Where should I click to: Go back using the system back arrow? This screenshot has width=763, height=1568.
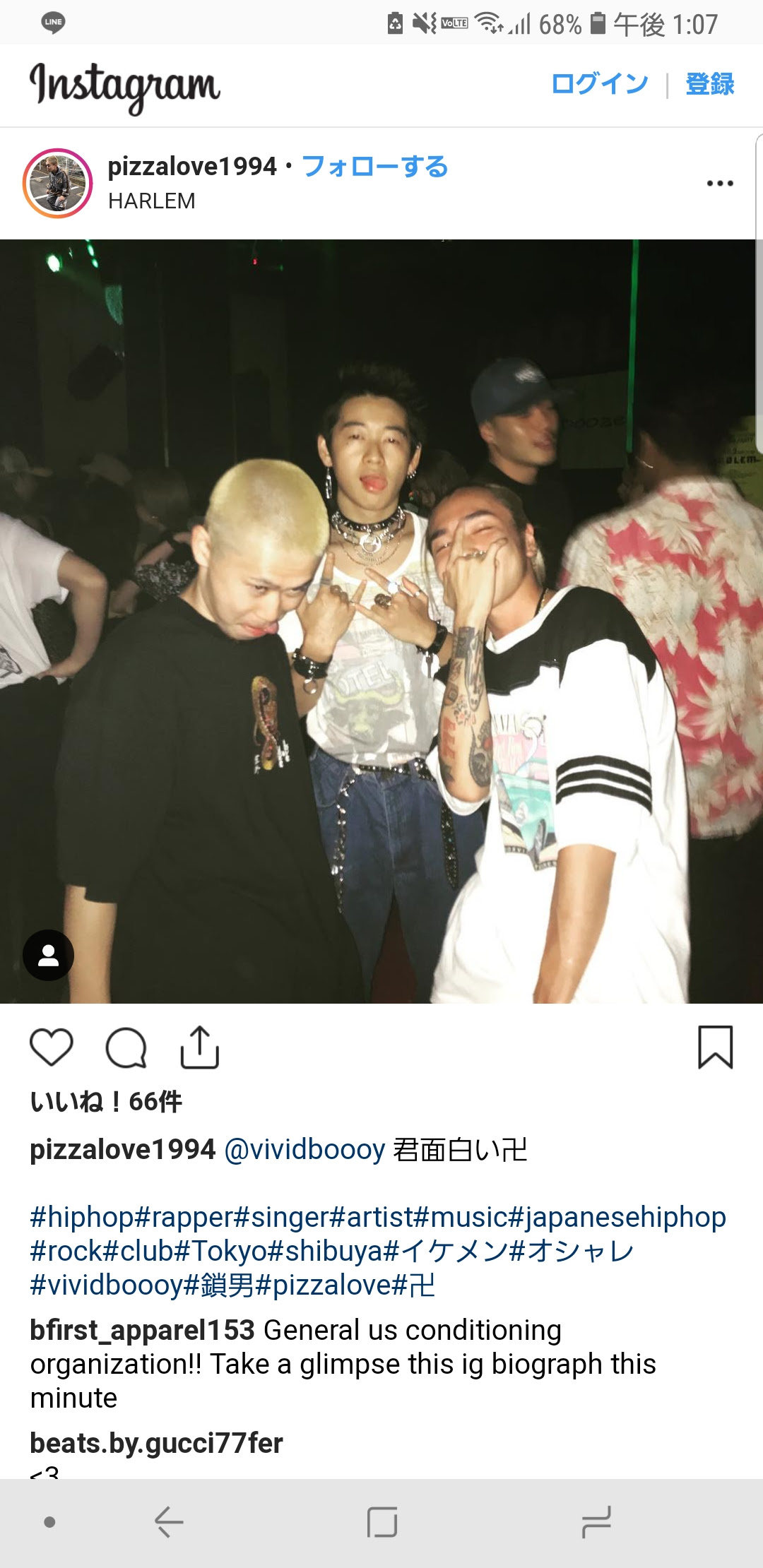pos(169,1521)
